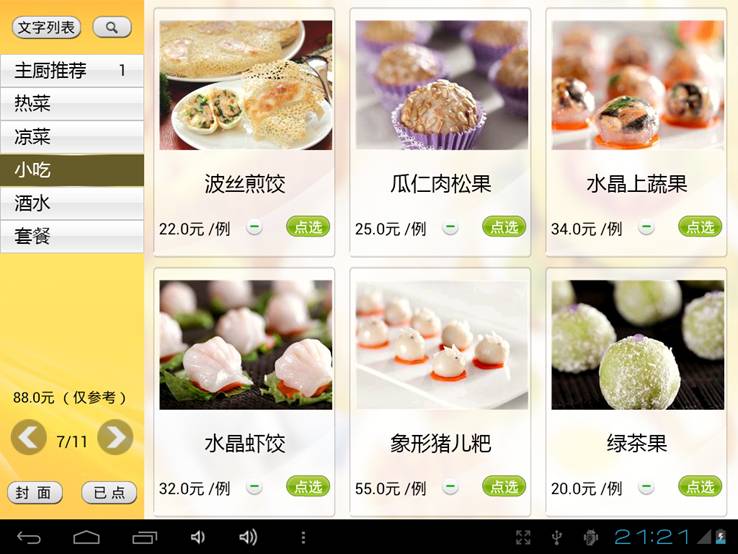View ordered items via 已点
Viewport: 738px width, 554px height.
pyautogui.click(x=109, y=493)
